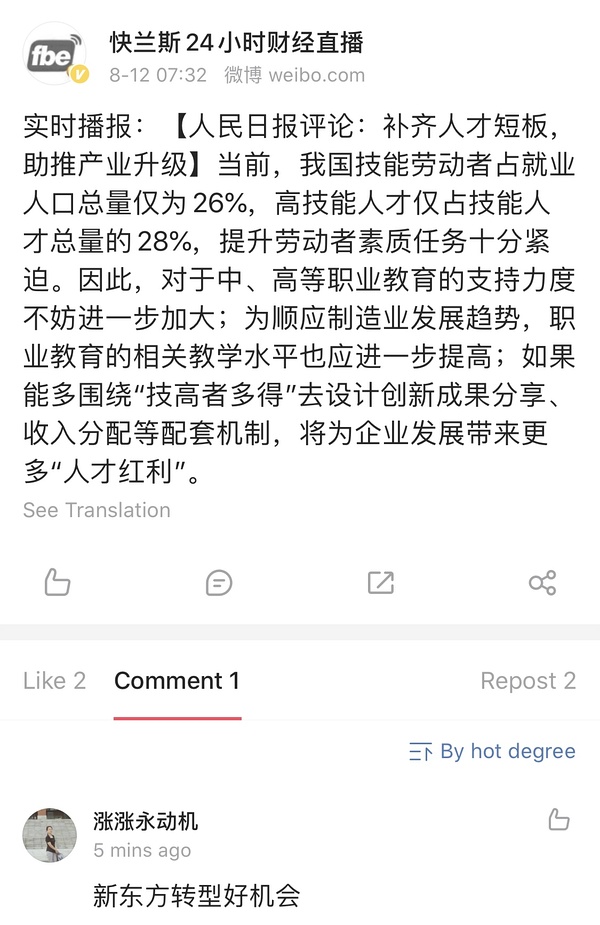Open 涨涨永动机 username in comments
This screenshot has height=925, width=600.
pyautogui.click(x=146, y=821)
